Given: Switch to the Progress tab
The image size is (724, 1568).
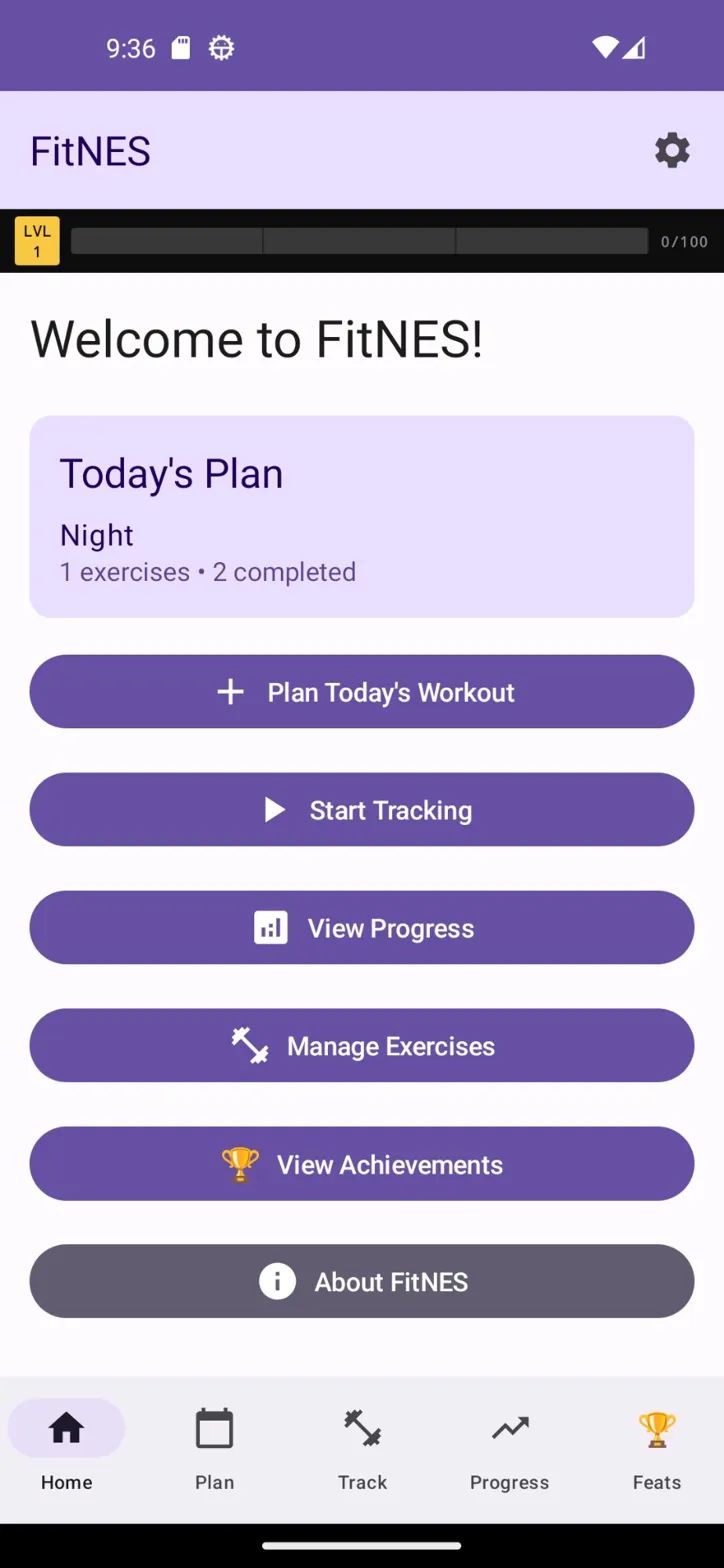Looking at the screenshot, I should click(509, 1448).
